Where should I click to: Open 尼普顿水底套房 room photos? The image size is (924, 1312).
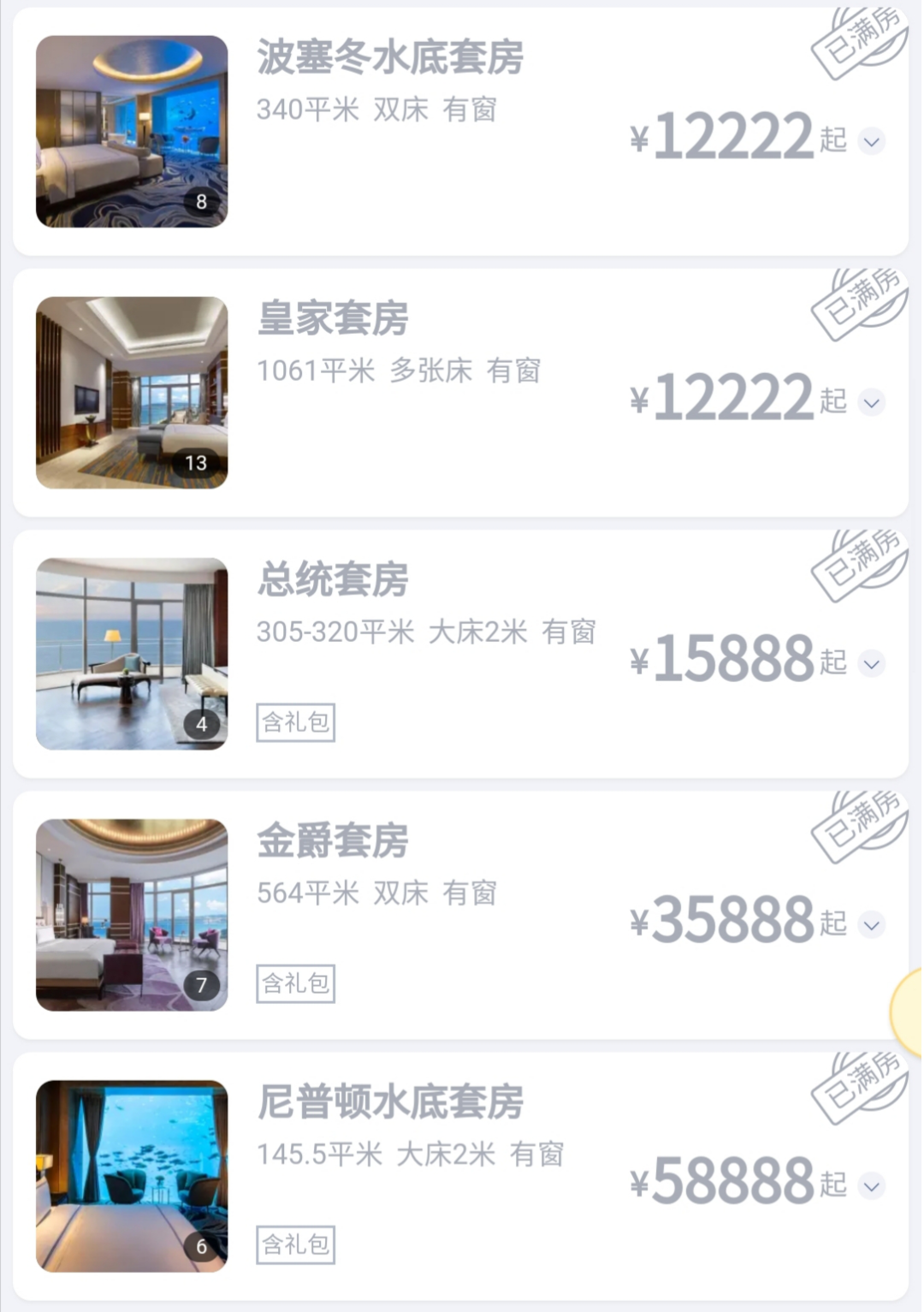click(132, 1176)
